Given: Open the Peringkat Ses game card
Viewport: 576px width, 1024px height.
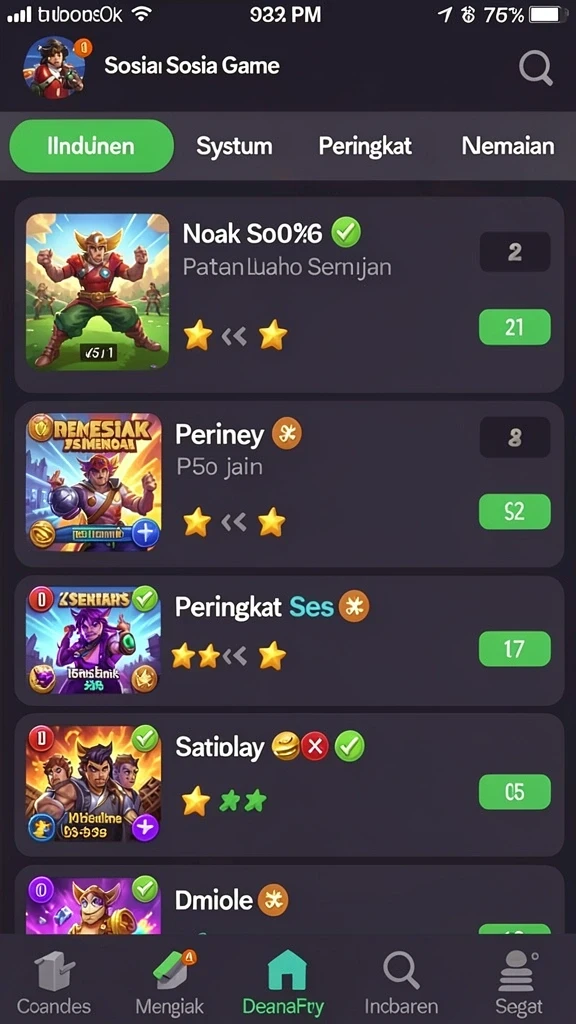Looking at the screenshot, I should 289,641.
